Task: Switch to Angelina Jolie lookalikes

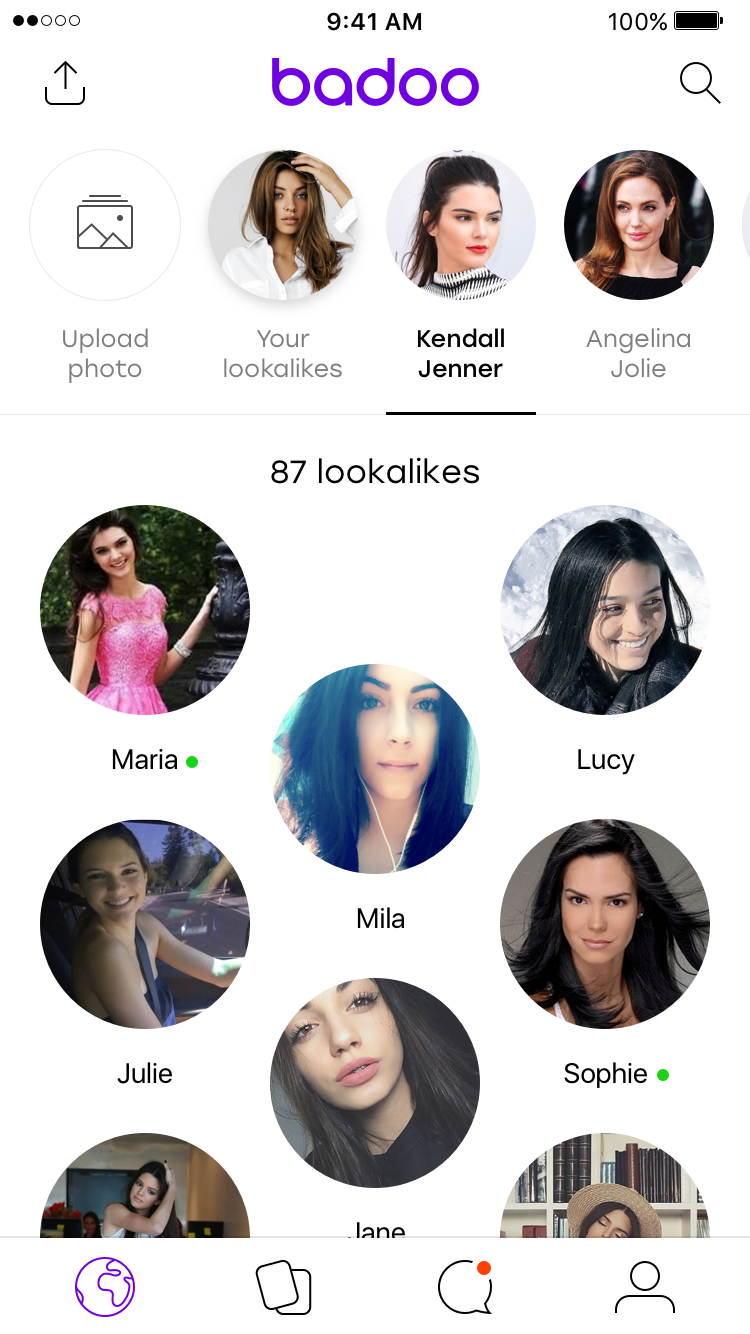Action: (639, 225)
